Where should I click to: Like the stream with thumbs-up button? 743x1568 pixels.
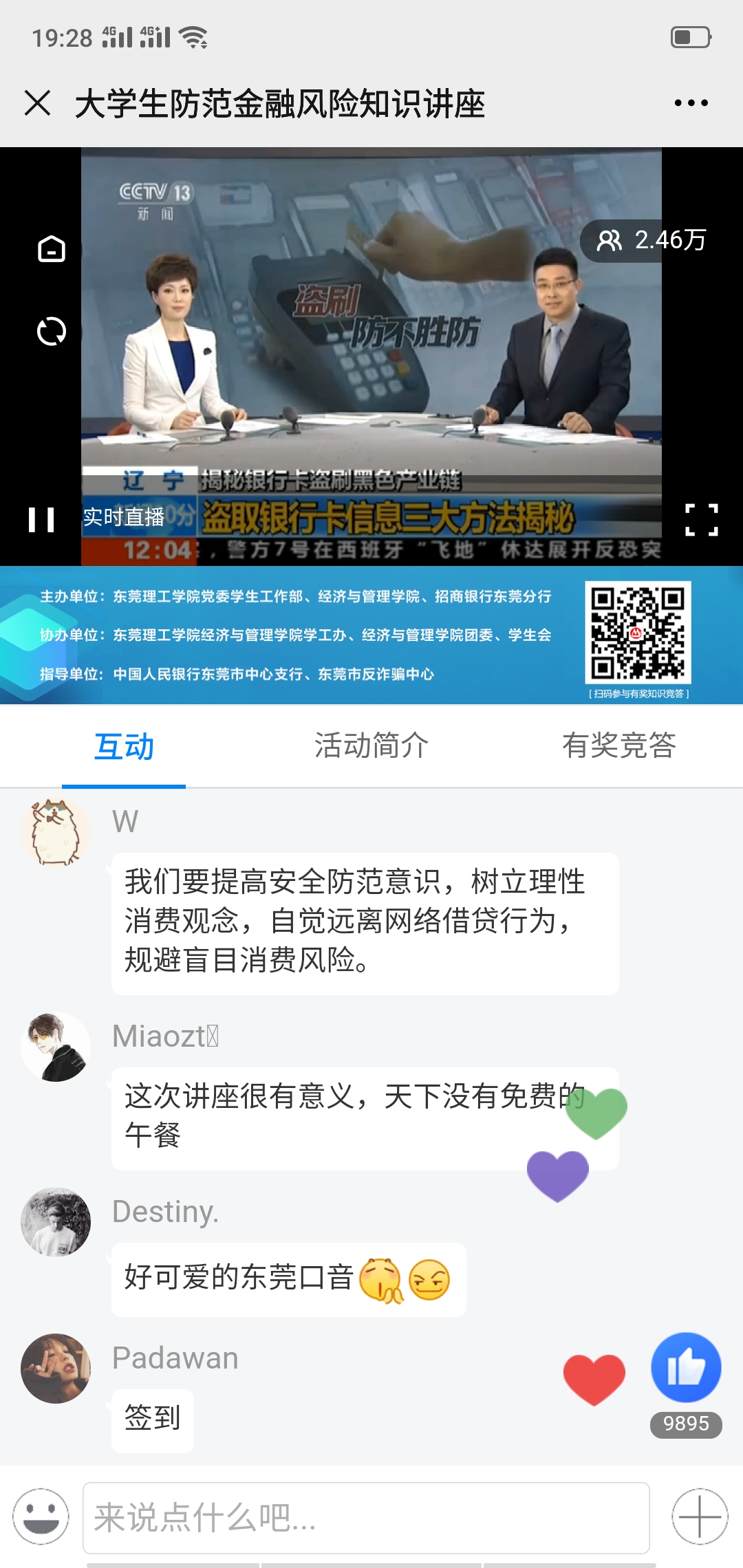pos(686,1368)
